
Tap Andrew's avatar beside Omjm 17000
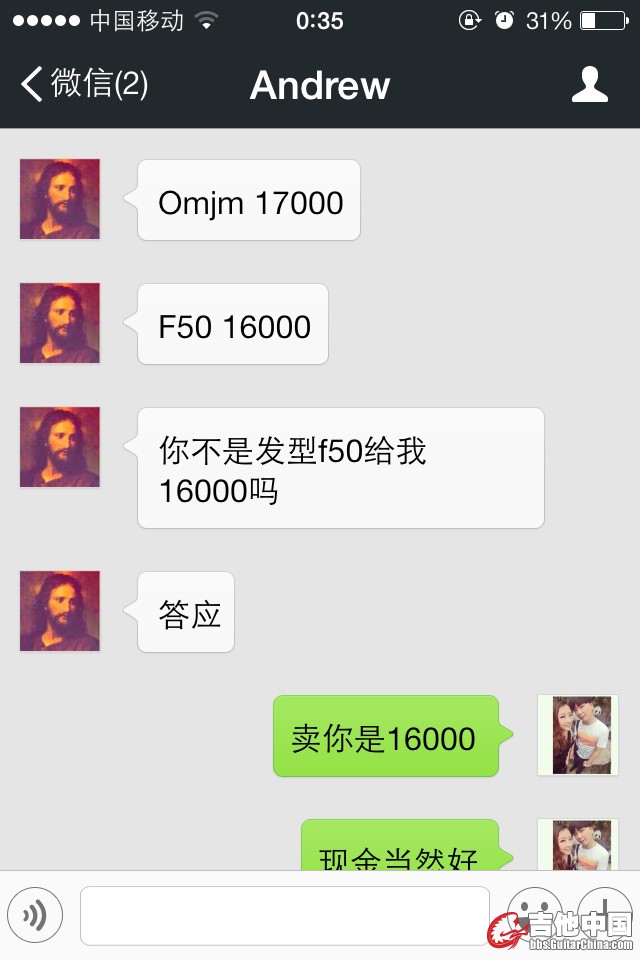pyautogui.click(x=60, y=199)
